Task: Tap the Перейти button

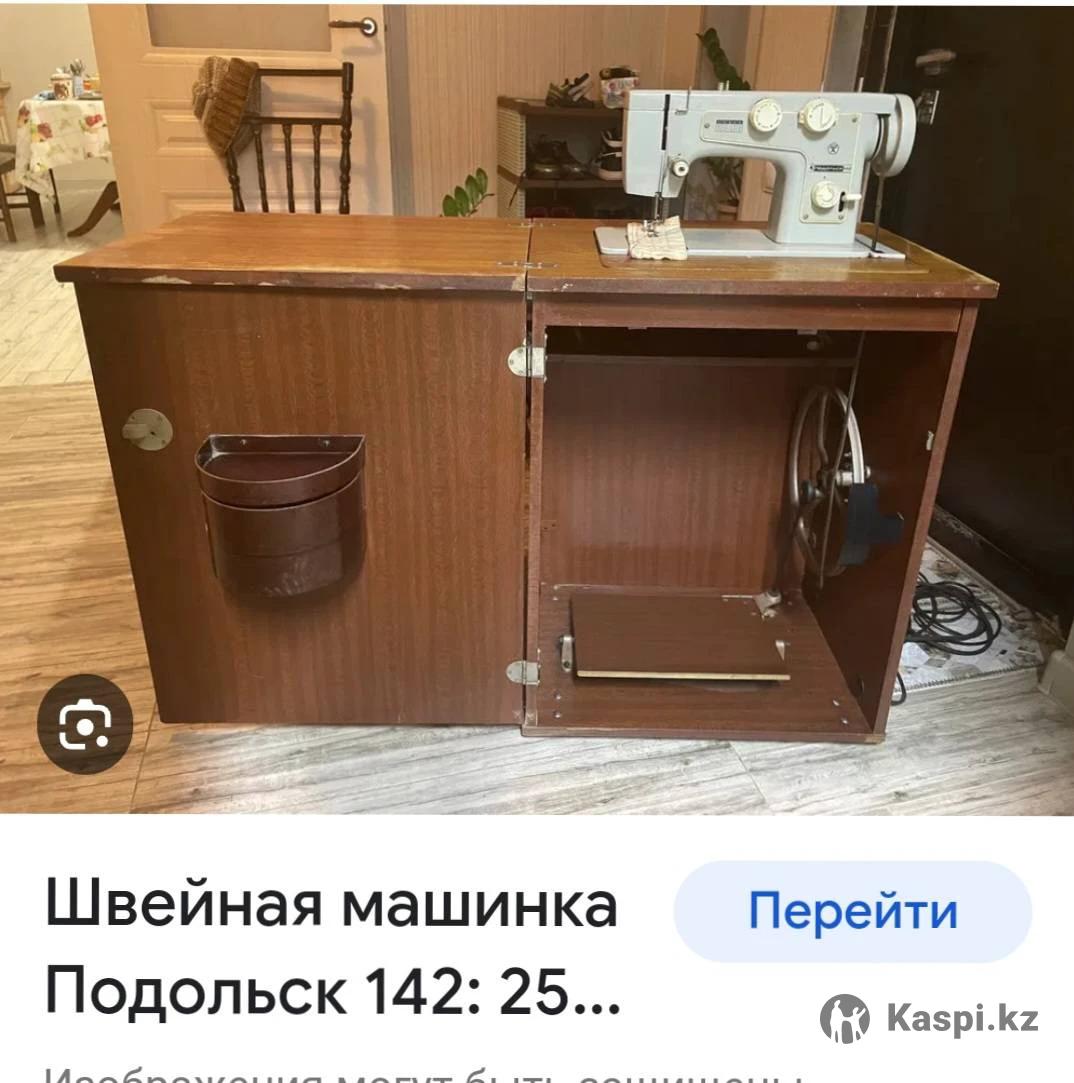Action: 852,911
